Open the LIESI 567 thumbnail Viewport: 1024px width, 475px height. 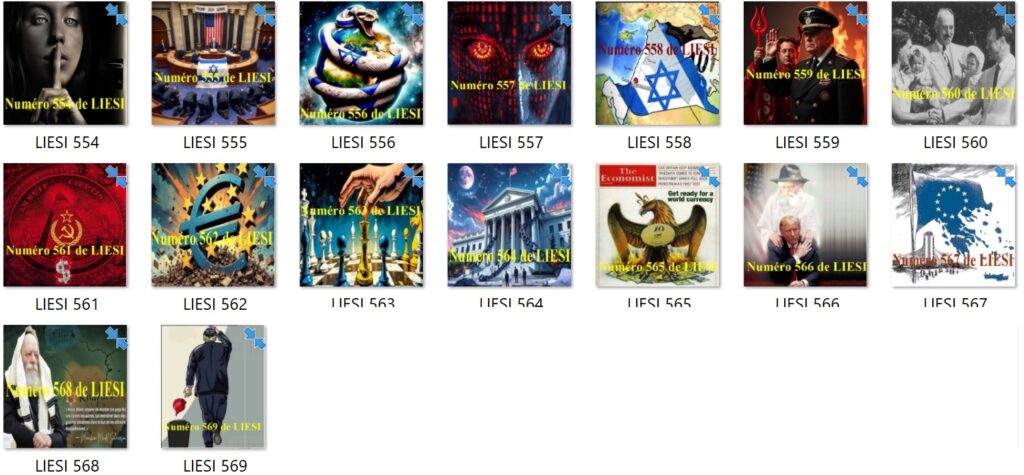[954, 226]
